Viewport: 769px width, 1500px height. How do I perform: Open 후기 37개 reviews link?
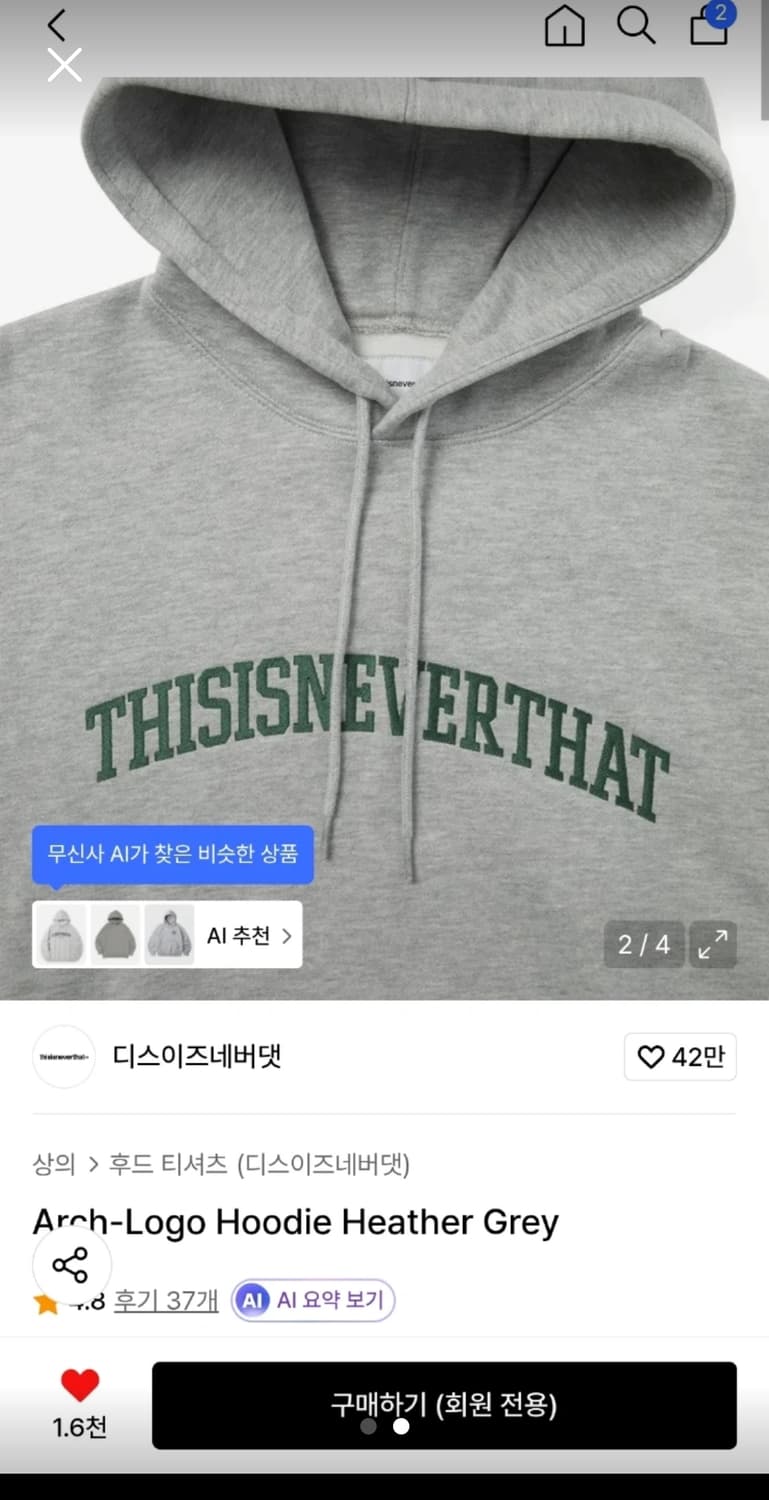[x=166, y=1301]
